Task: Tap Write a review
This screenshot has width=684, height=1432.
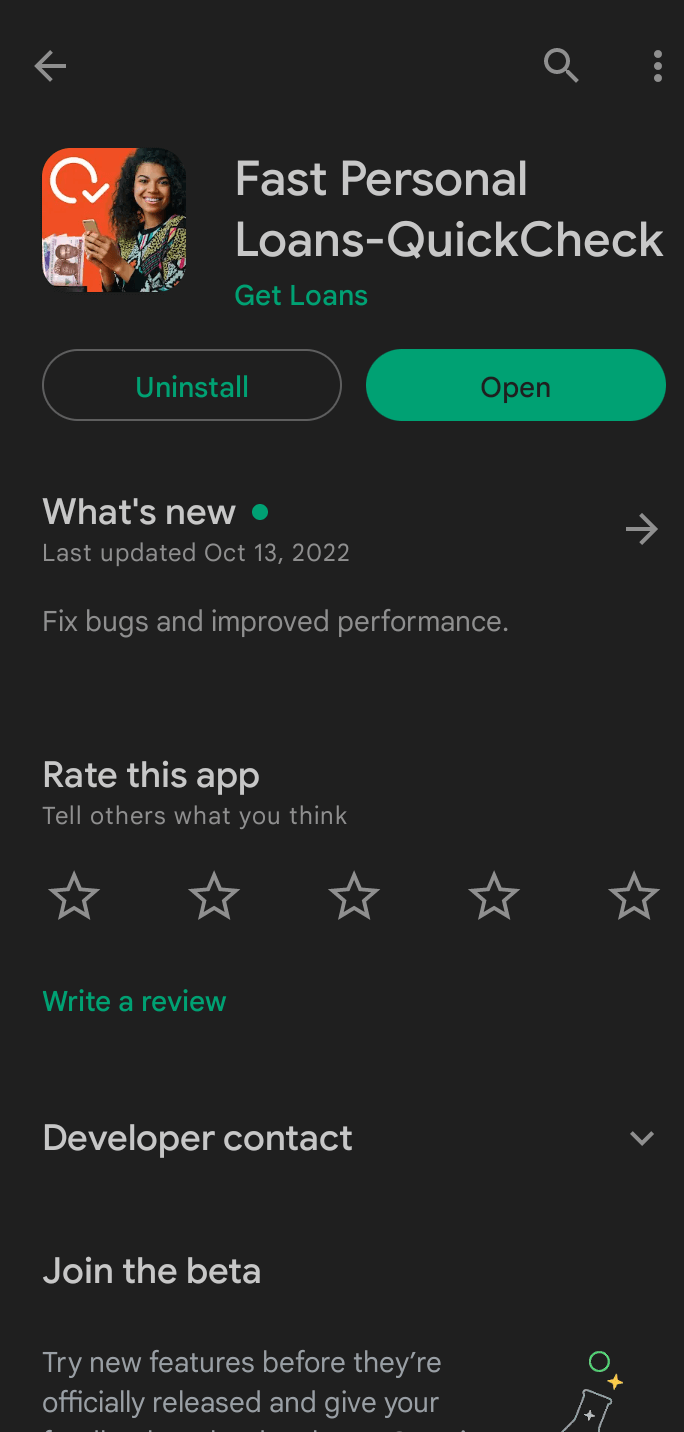Action: tap(135, 1002)
